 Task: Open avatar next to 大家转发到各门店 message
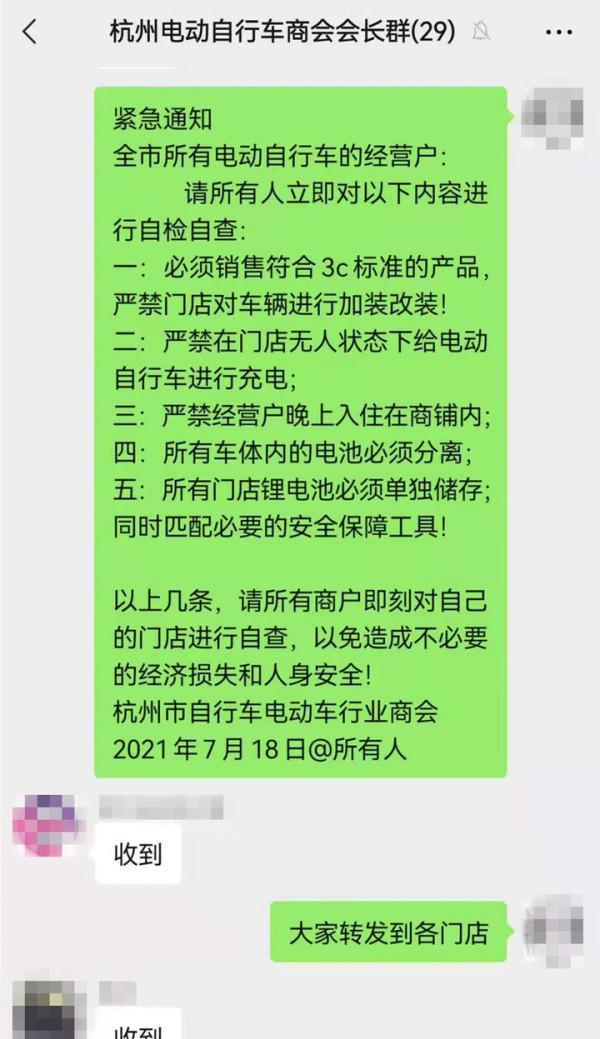pos(551,931)
